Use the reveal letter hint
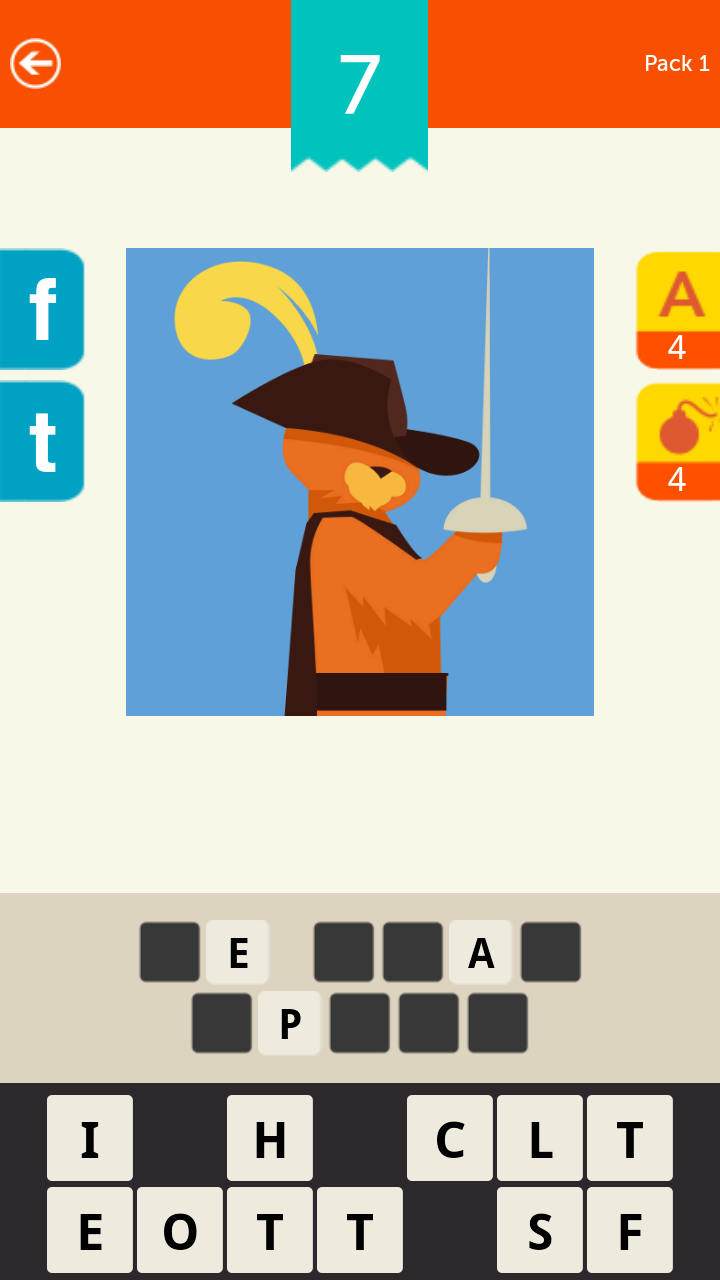This screenshot has height=1280, width=720. (678, 310)
